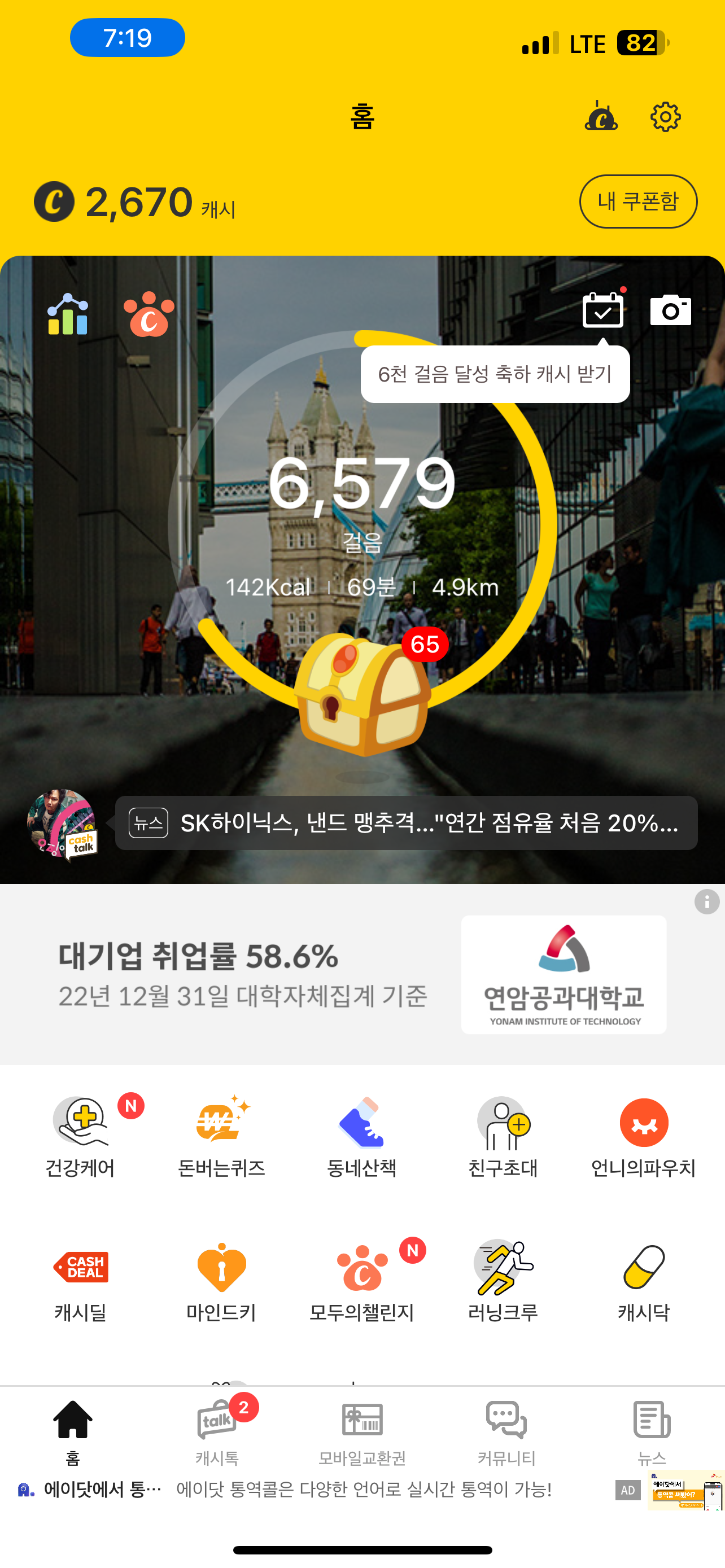The image size is (725, 1568).
Task: Open 모두의챌린지
Action: 362,1282
